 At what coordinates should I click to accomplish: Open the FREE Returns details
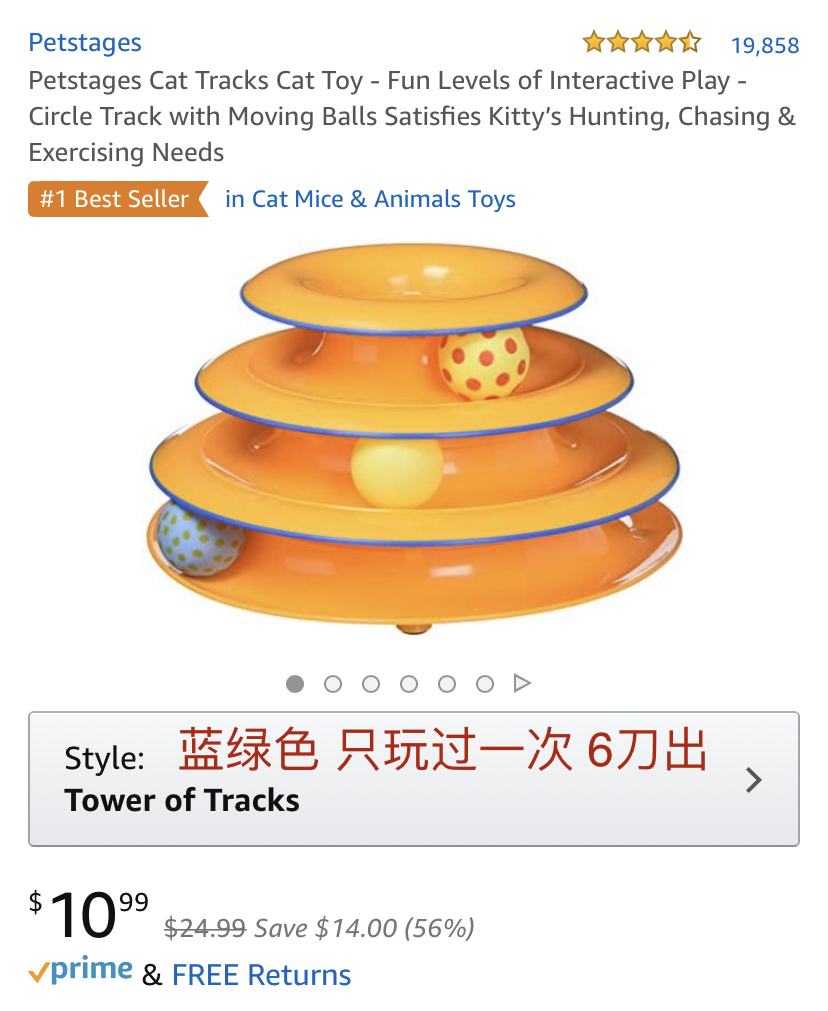click(x=261, y=975)
